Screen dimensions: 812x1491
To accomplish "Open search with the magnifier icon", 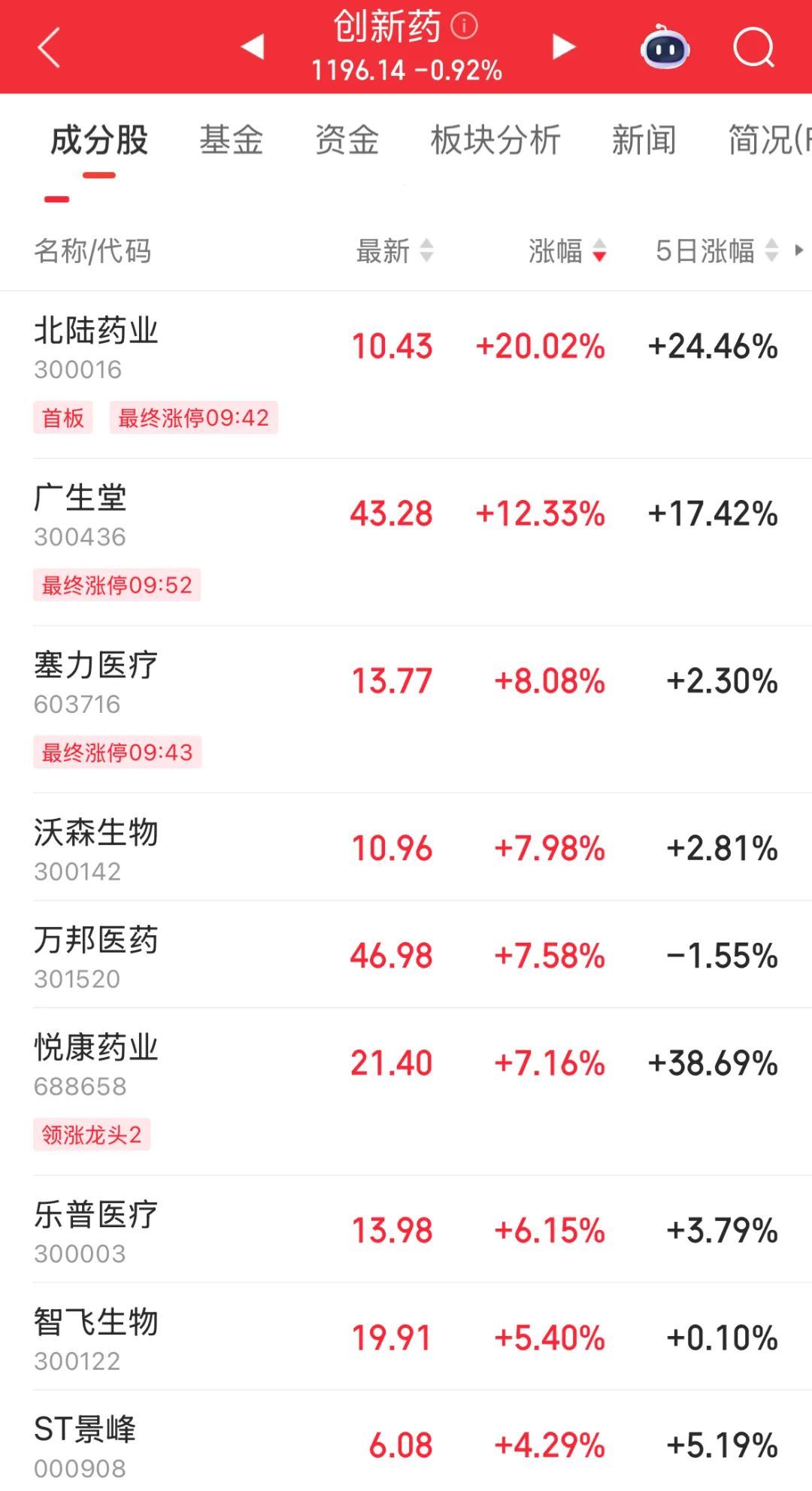I will pos(753,48).
